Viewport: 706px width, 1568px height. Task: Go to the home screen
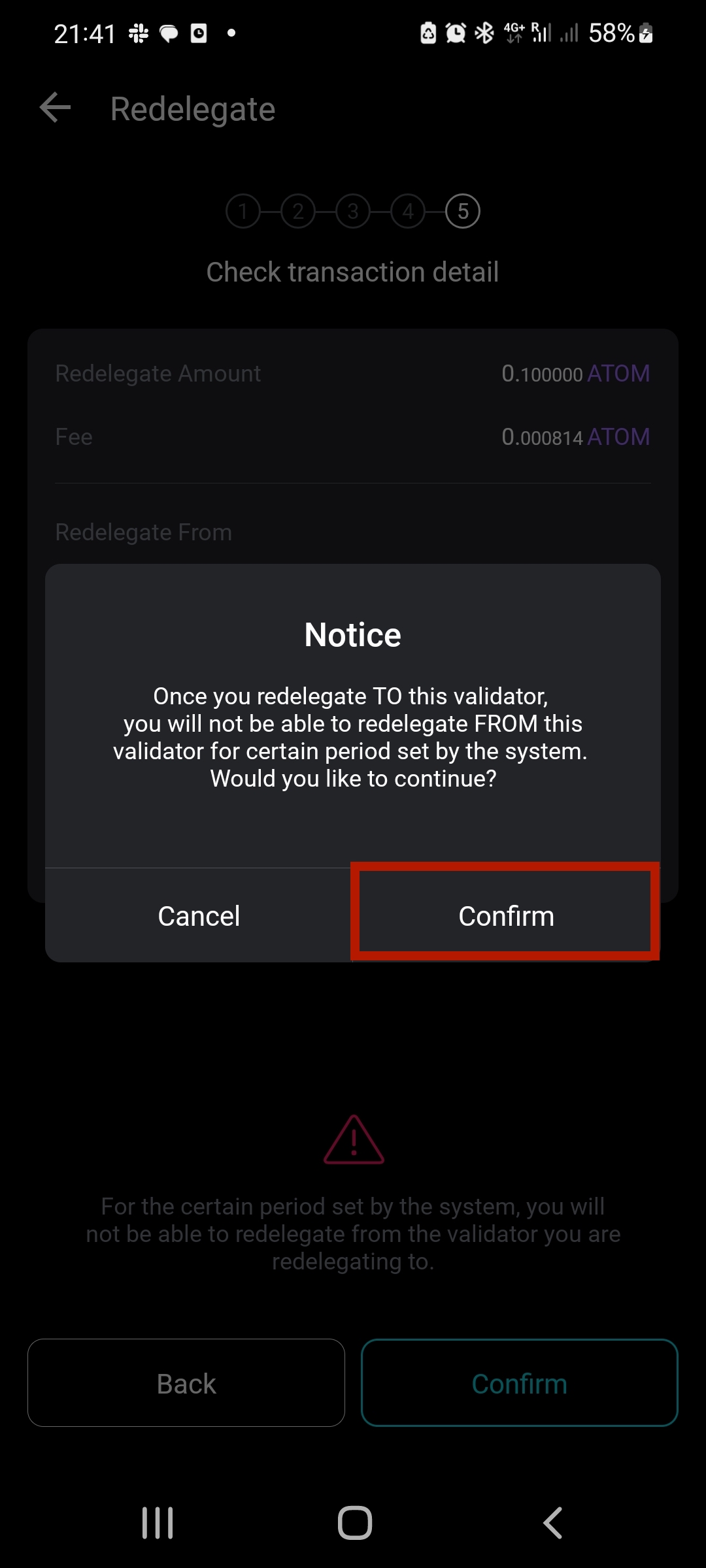click(354, 1523)
